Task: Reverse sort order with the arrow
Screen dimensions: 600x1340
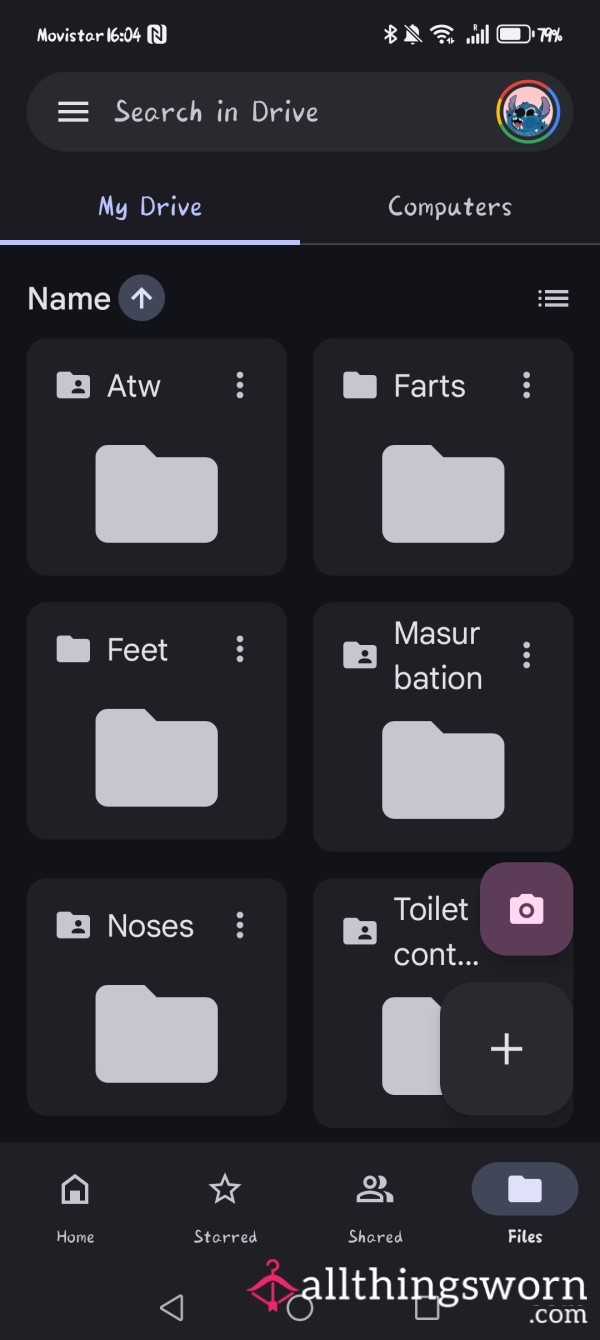Action: point(141,298)
